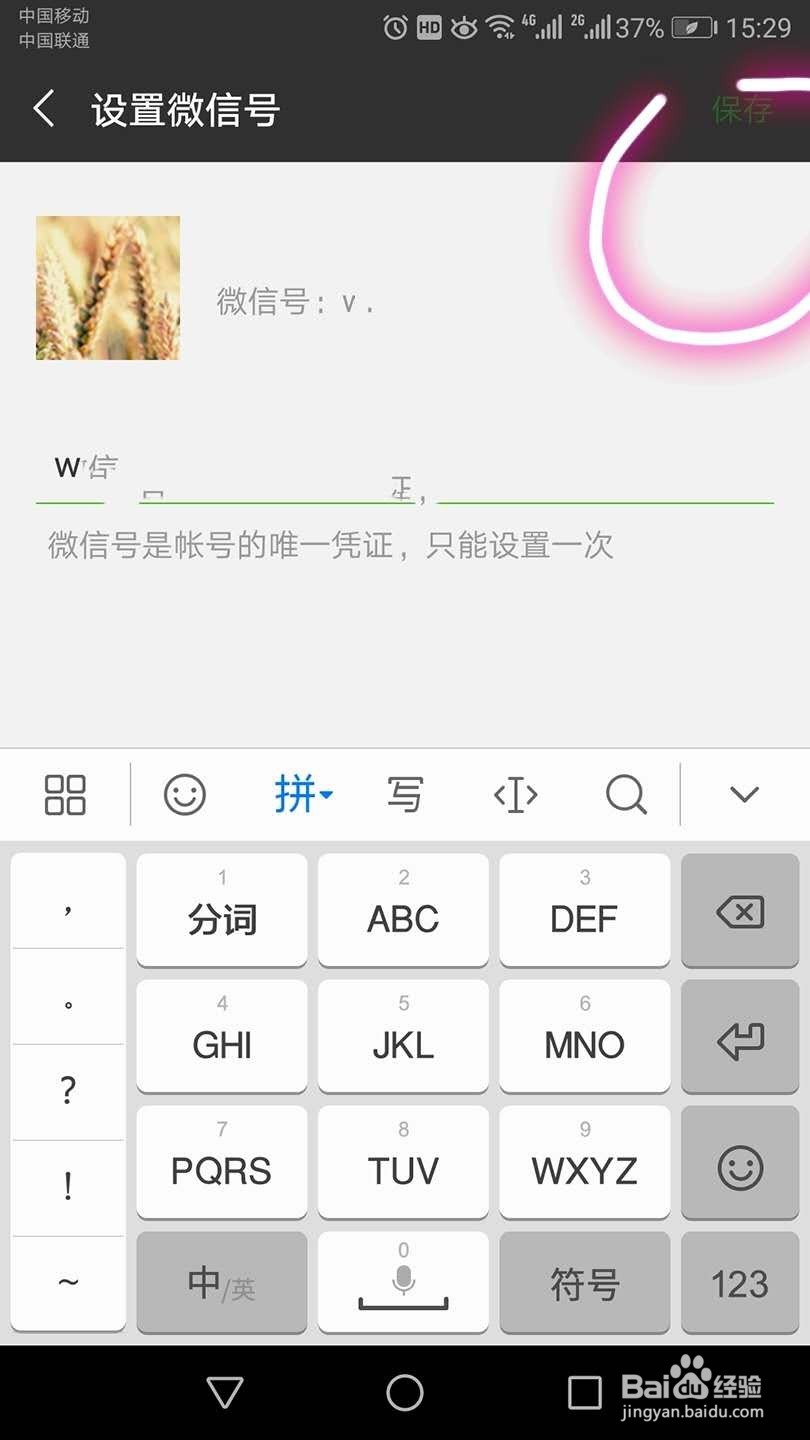This screenshot has width=810, height=1440.
Task: Switch to the 符号 symbols keyboard
Action: pos(584,1281)
